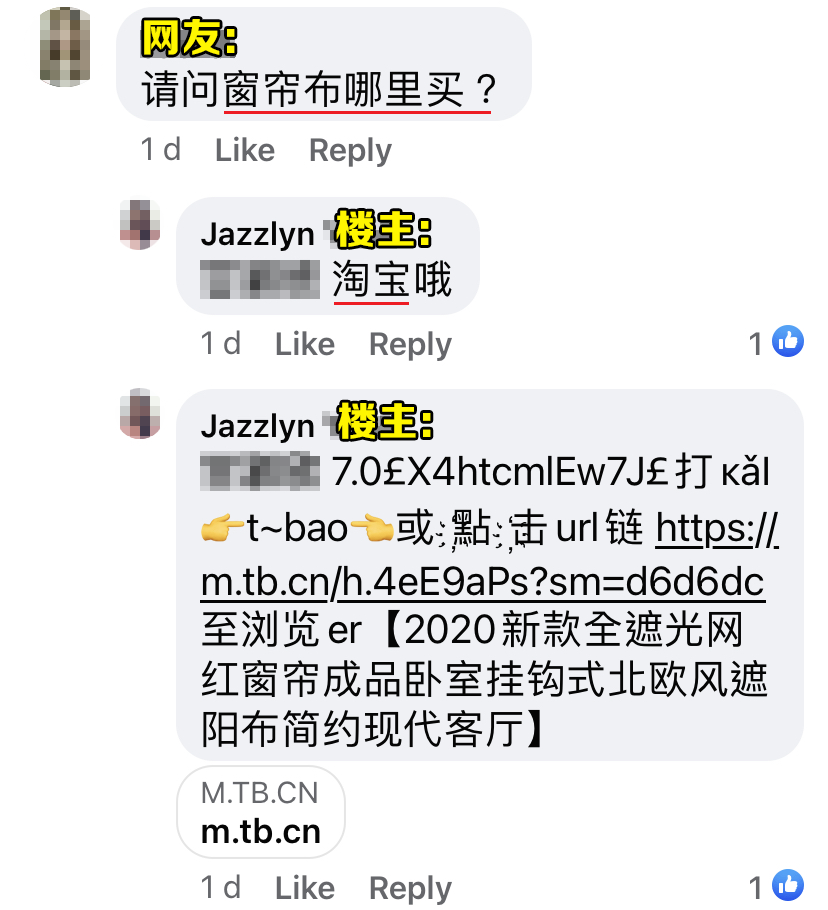Like Jazzlyn's comment with the Taobao link
The height and width of the screenshot is (910, 828).
pyautogui.click(x=304, y=887)
